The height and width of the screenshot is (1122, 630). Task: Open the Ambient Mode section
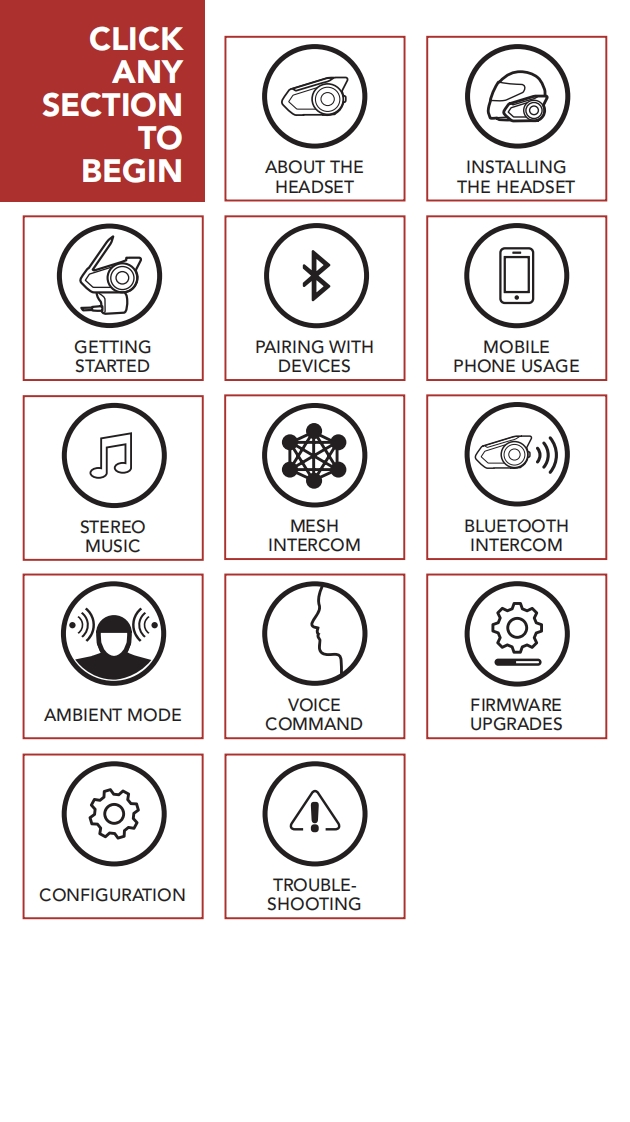coord(113,656)
